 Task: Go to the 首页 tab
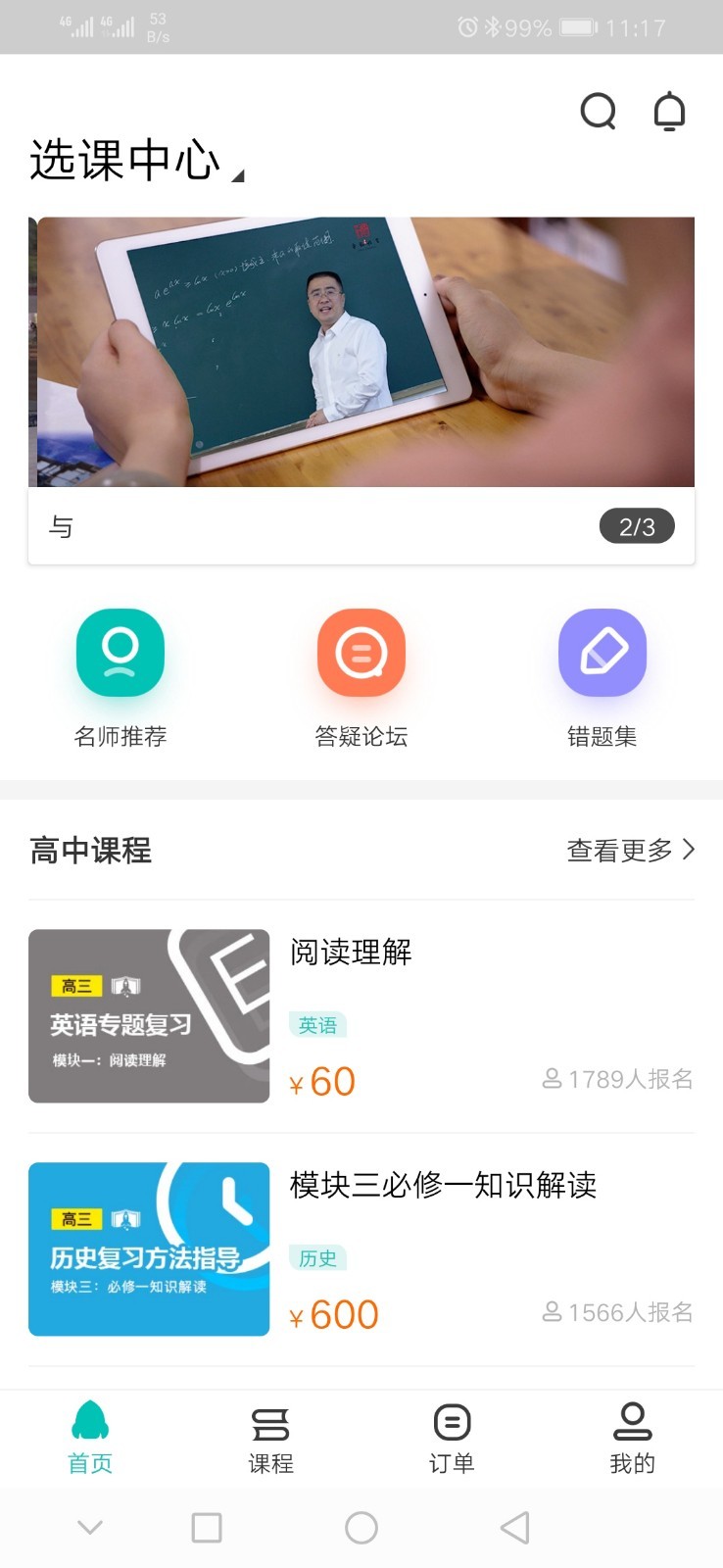point(90,1437)
